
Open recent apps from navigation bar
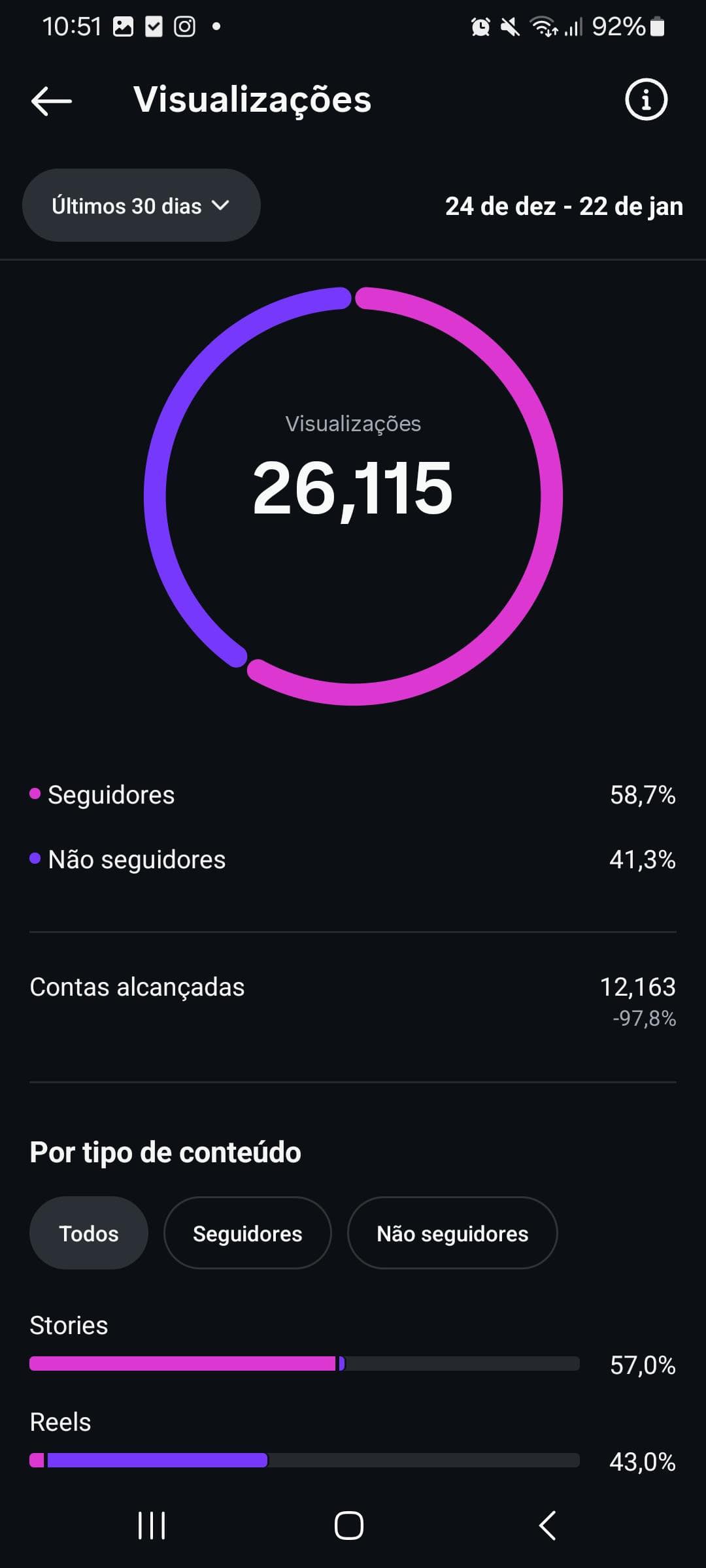(x=152, y=1526)
